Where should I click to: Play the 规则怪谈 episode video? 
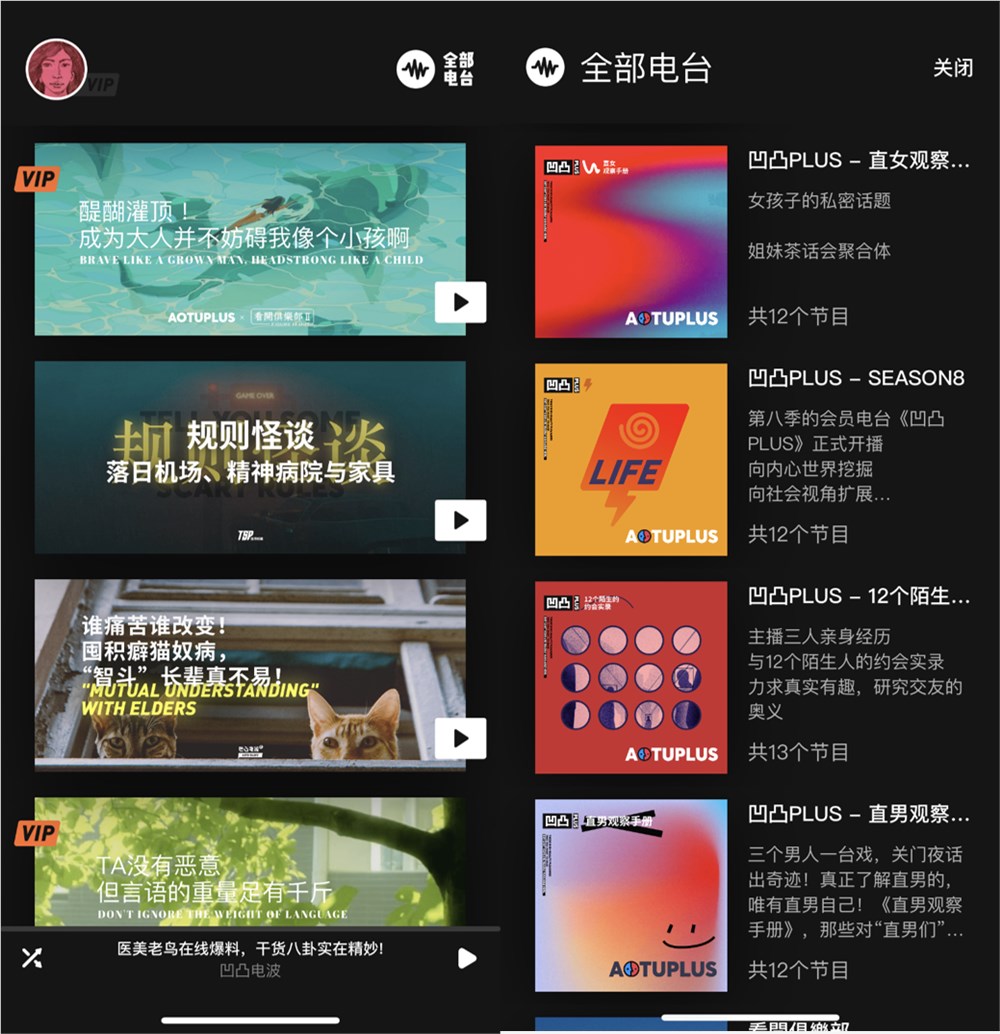click(x=460, y=519)
